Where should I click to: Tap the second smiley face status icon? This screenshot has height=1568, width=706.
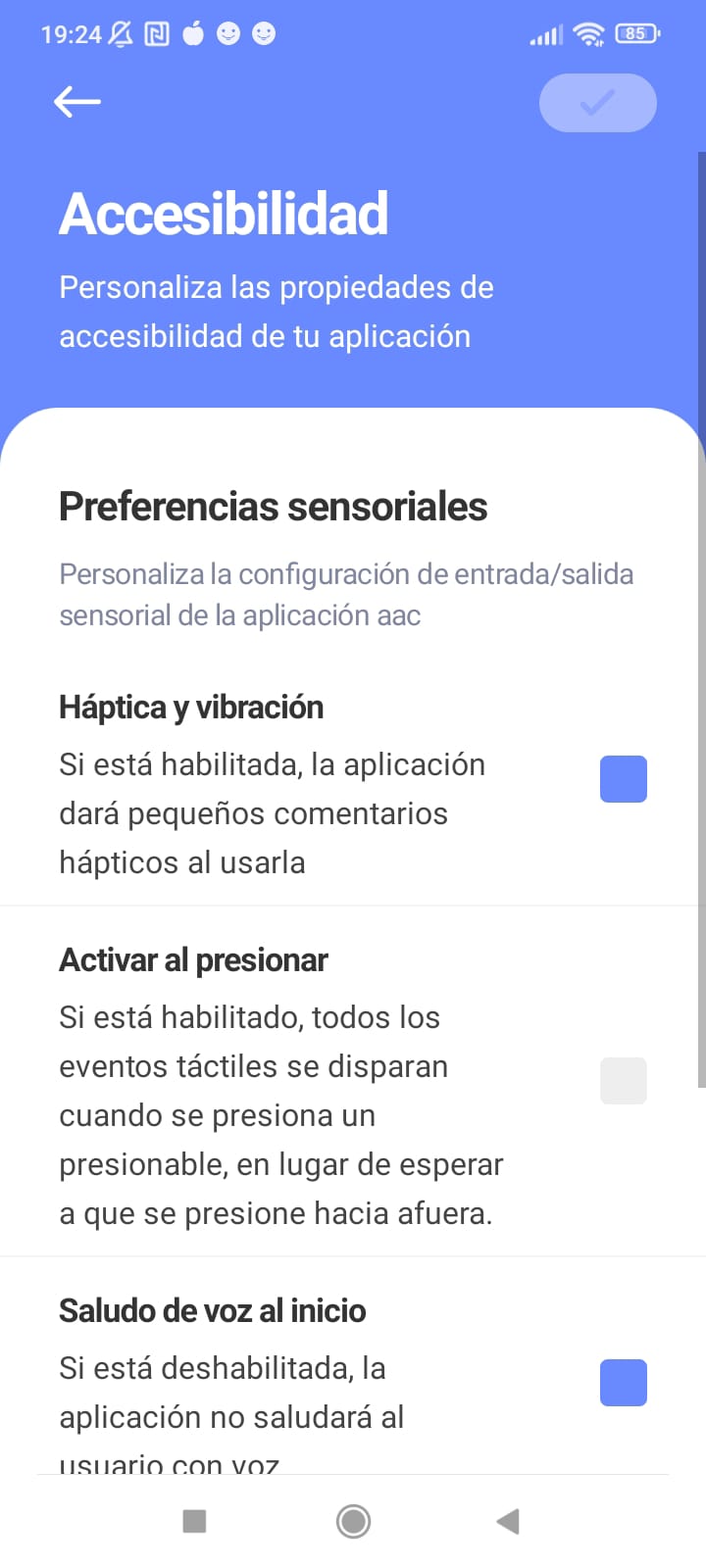coord(261,33)
